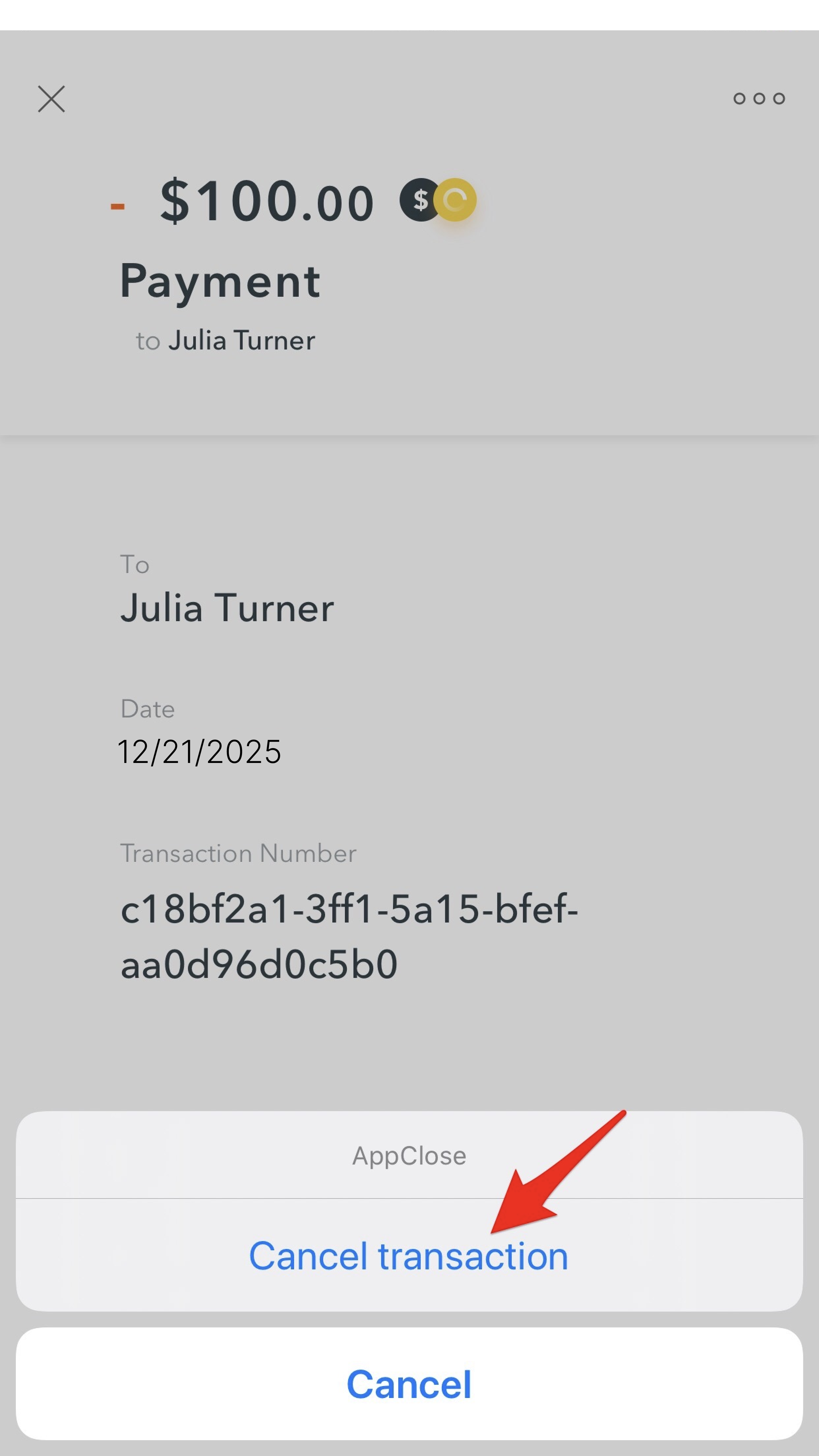Tap the overlapping currency badge icons
819x1456 pixels.
(438, 199)
